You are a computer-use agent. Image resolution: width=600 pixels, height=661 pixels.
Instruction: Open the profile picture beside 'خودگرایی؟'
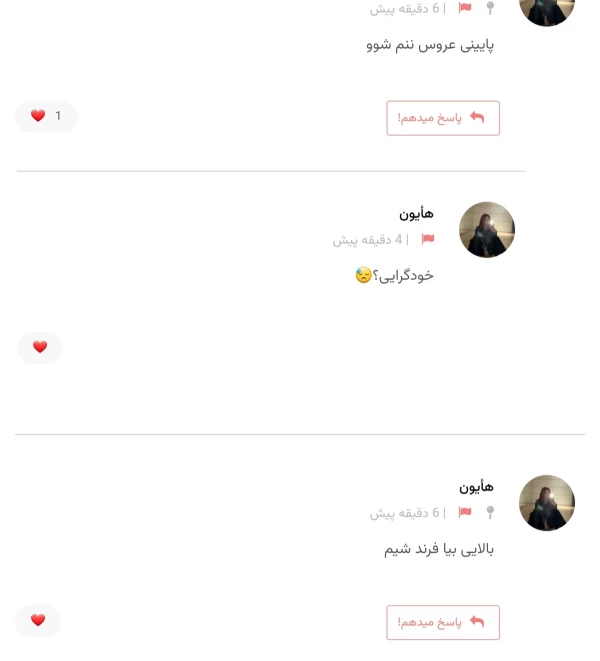tap(486, 230)
